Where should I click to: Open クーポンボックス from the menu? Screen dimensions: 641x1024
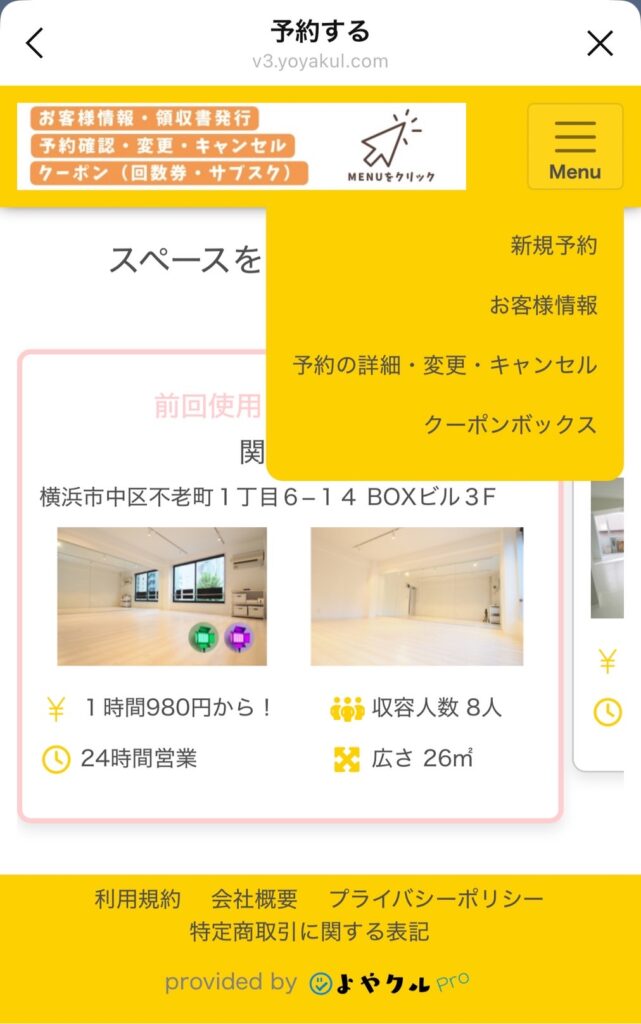click(510, 424)
